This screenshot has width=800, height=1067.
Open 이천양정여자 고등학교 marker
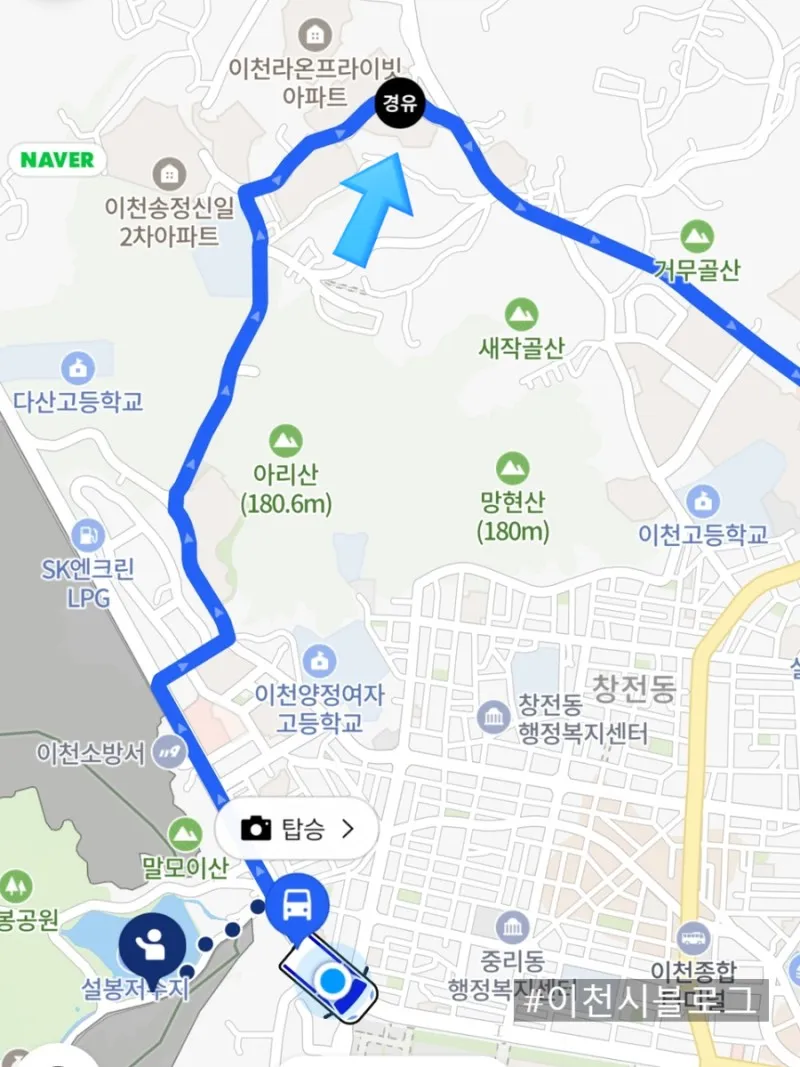pyautogui.click(x=320, y=659)
